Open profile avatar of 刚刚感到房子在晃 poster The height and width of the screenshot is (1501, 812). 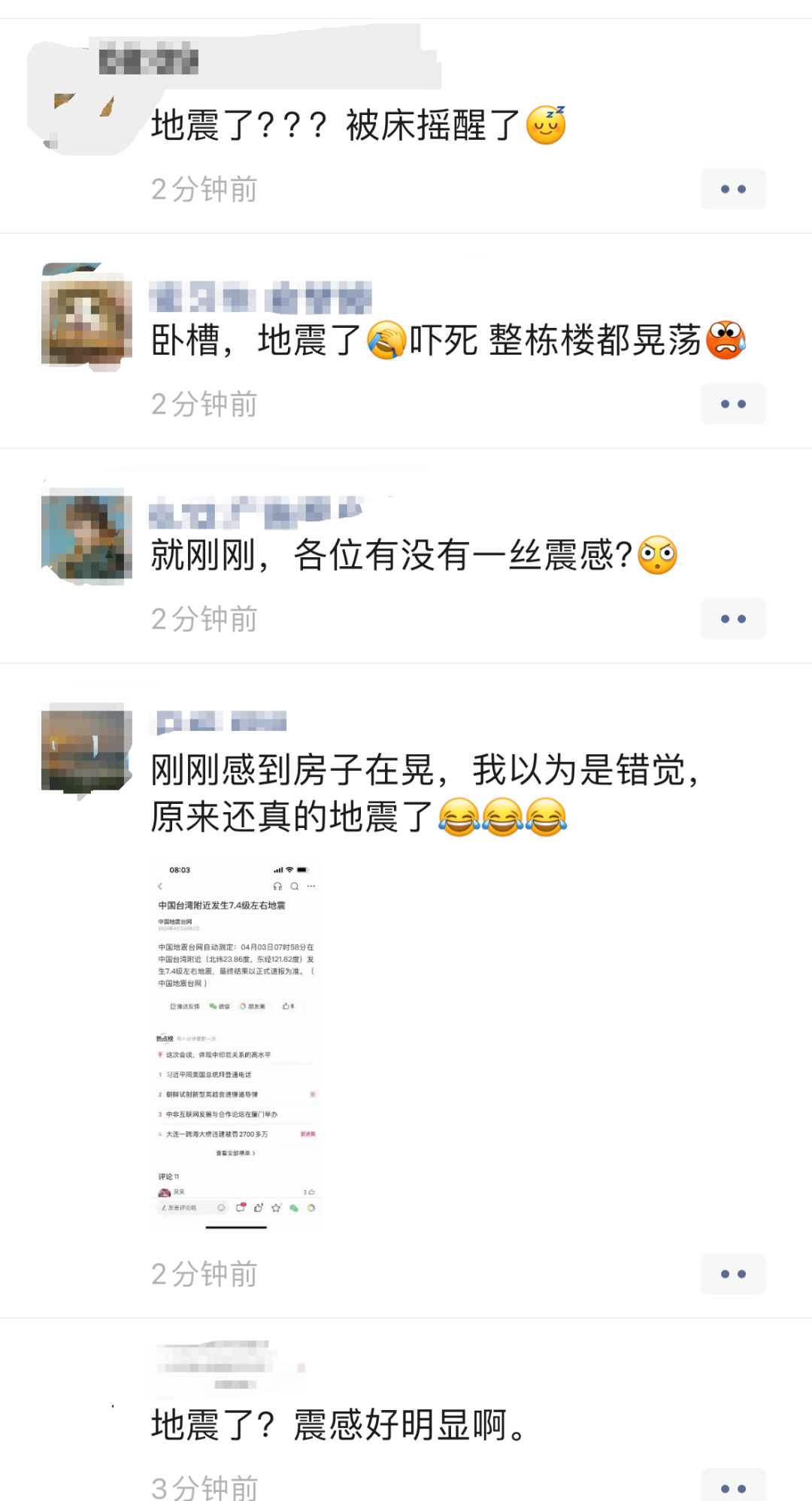(x=86, y=748)
